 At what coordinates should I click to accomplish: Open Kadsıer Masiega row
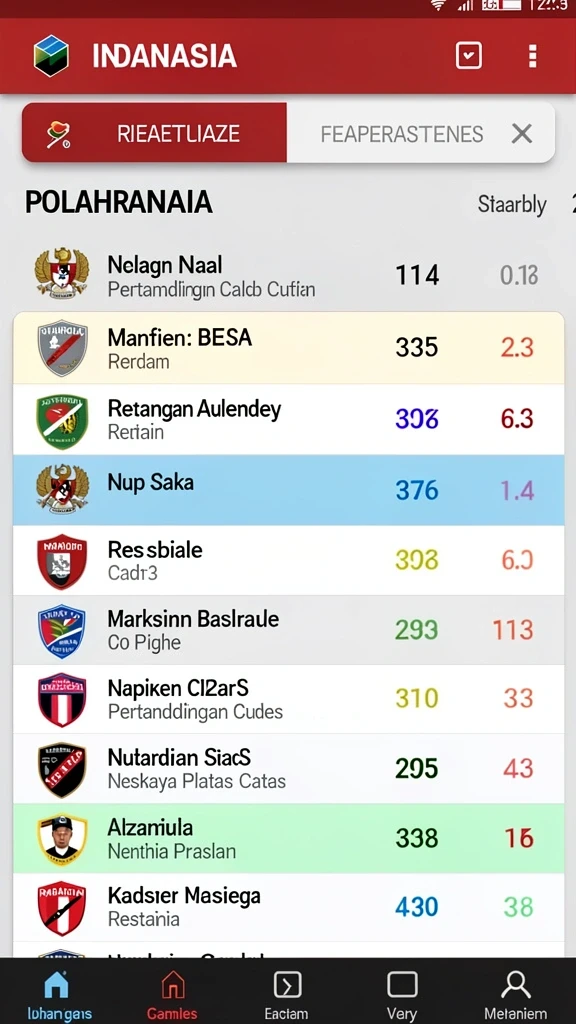(288, 907)
